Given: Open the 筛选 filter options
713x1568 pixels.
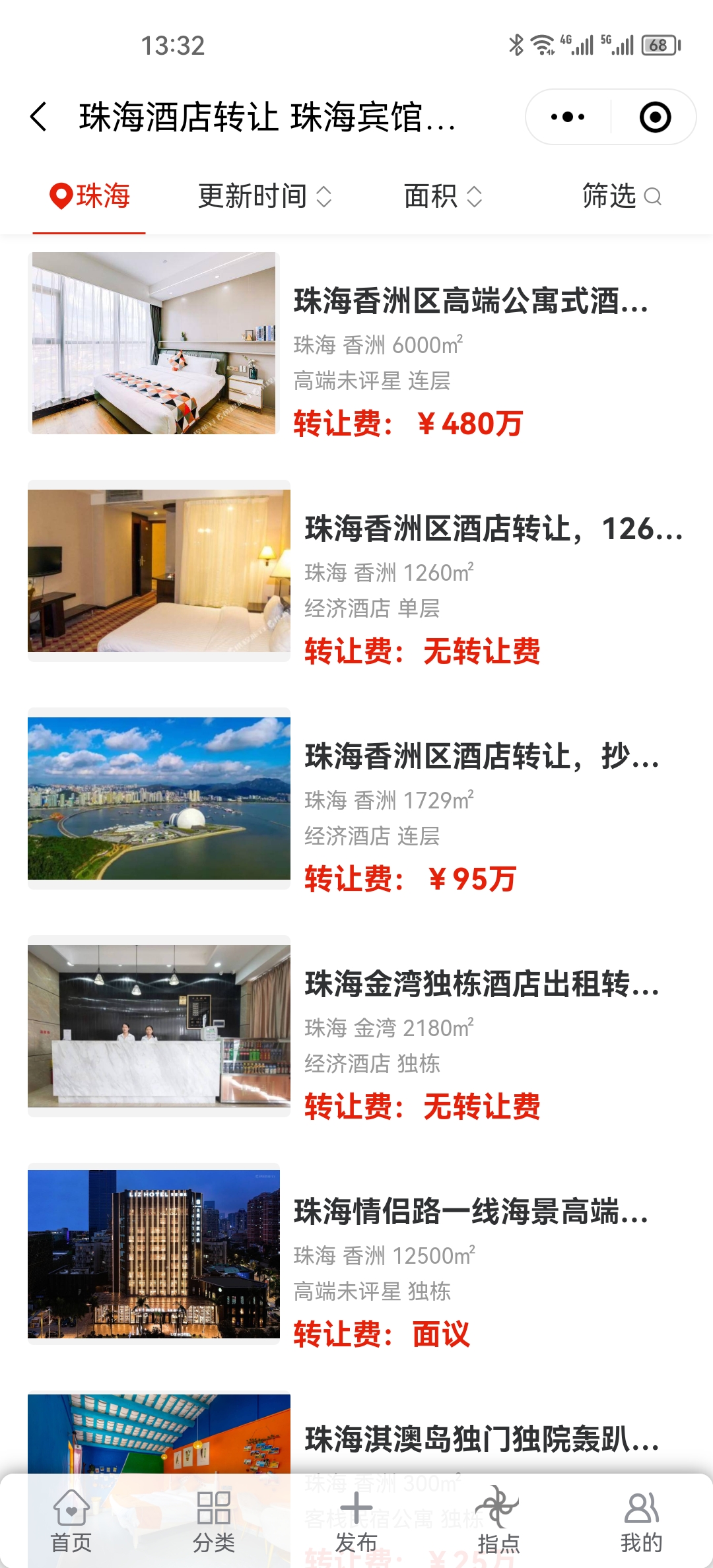Looking at the screenshot, I should [x=621, y=196].
